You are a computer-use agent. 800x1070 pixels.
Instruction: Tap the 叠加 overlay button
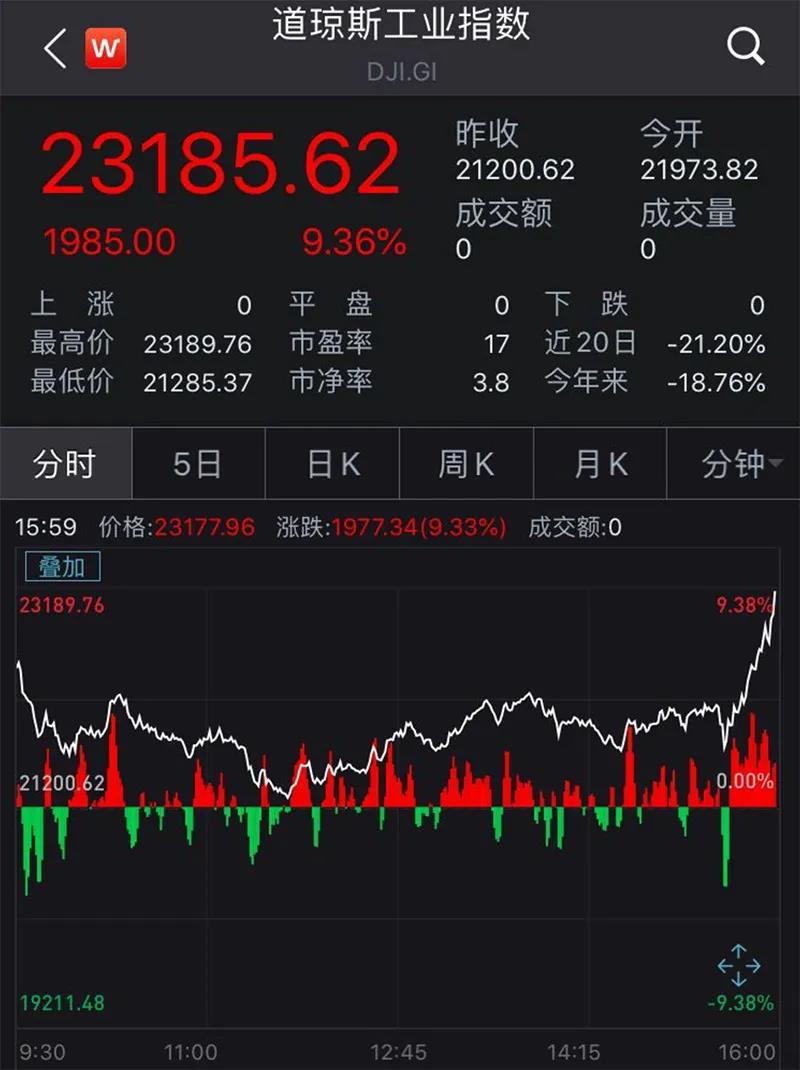pyautogui.click(x=62, y=567)
